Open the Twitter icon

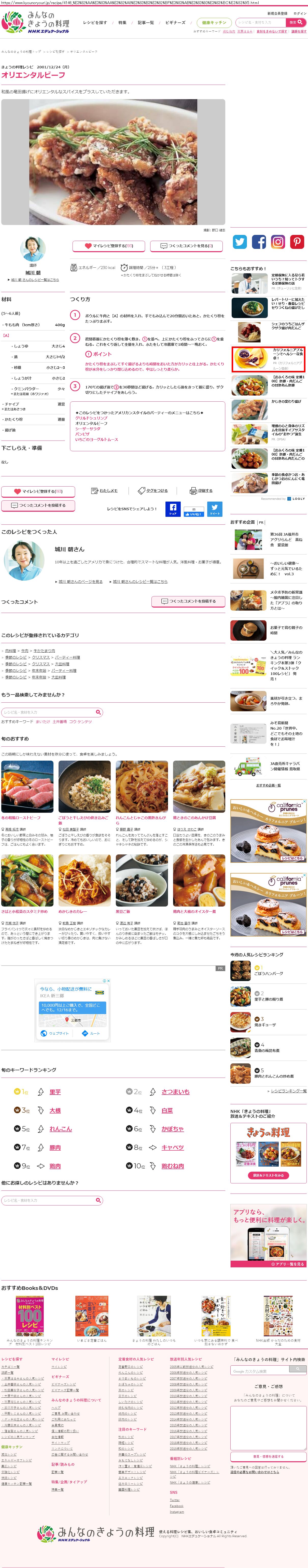pos(240,242)
